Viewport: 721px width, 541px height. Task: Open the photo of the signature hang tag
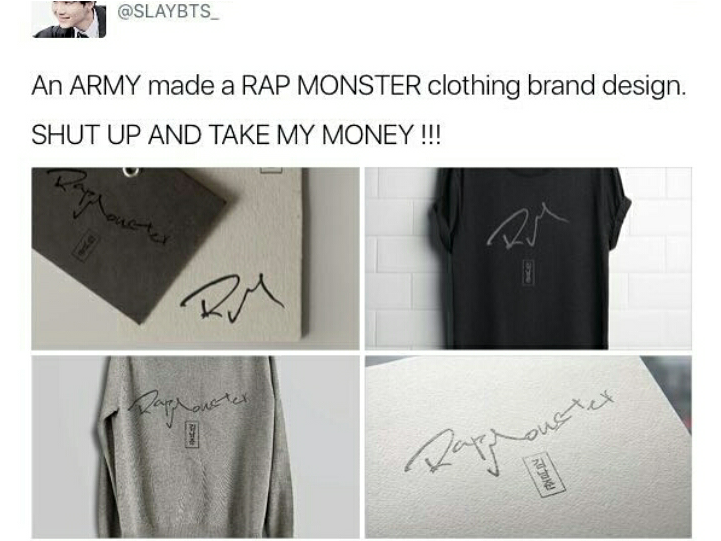[x=195, y=258]
